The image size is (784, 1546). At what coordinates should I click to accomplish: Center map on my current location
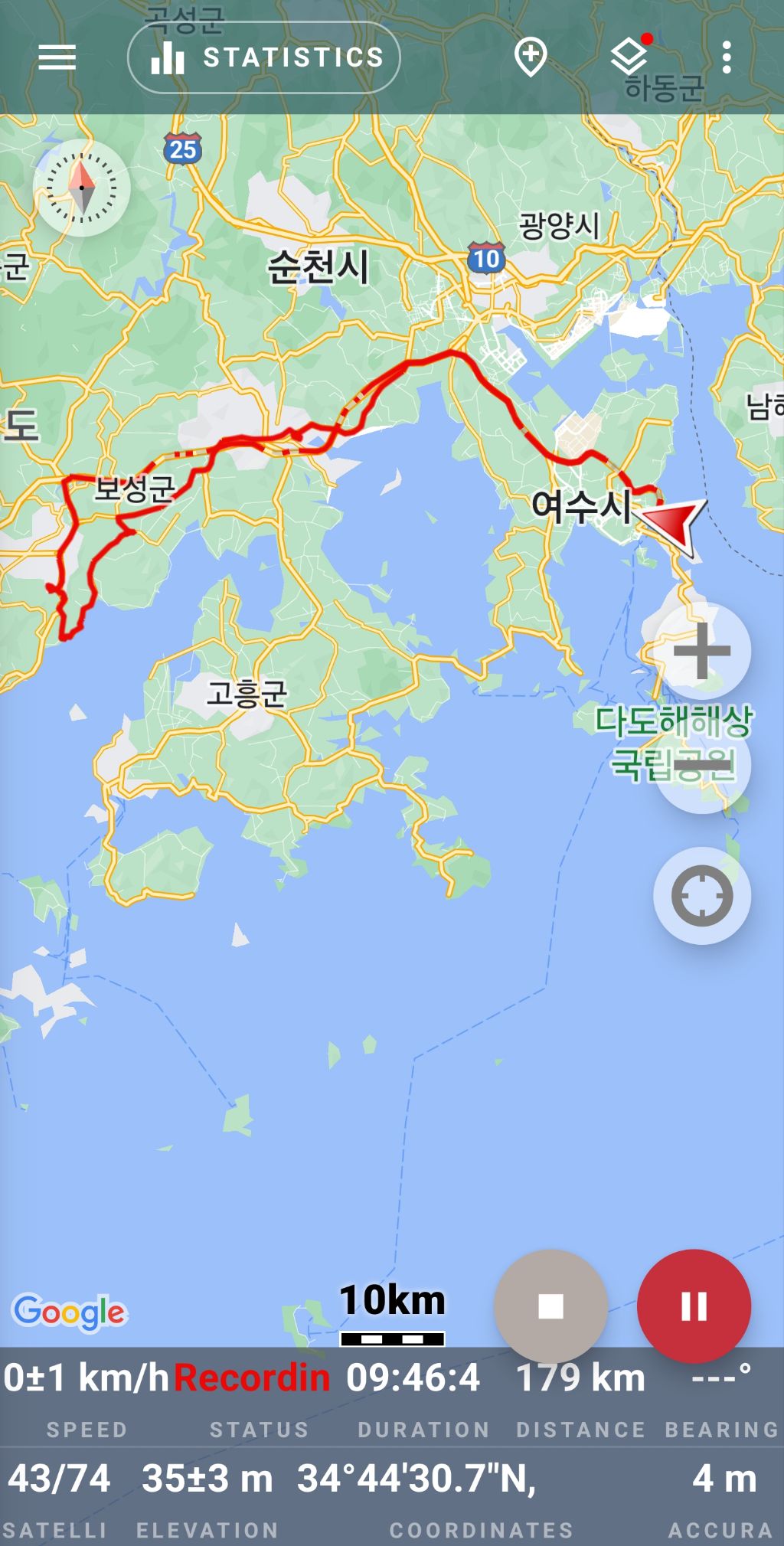702,895
